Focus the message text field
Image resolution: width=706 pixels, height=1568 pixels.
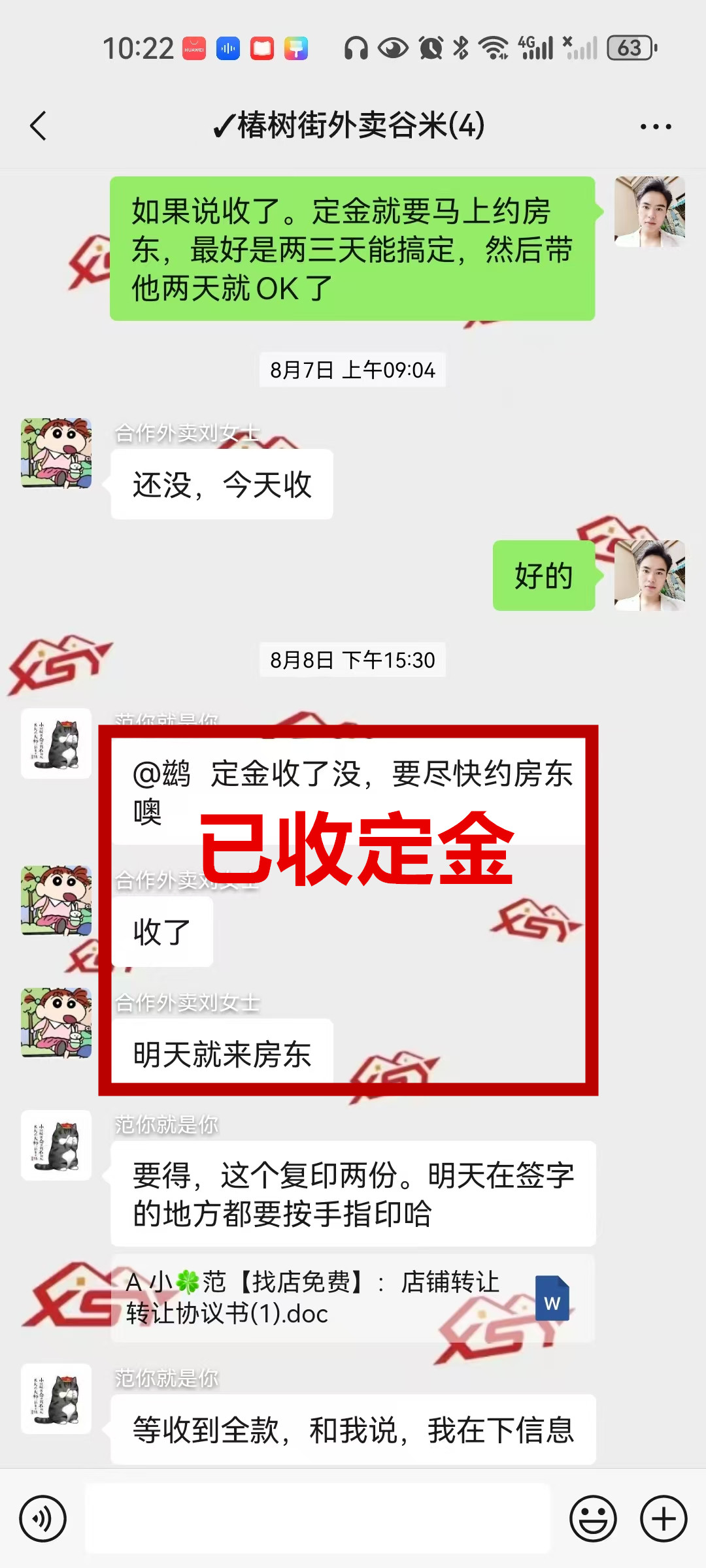tap(318, 1518)
